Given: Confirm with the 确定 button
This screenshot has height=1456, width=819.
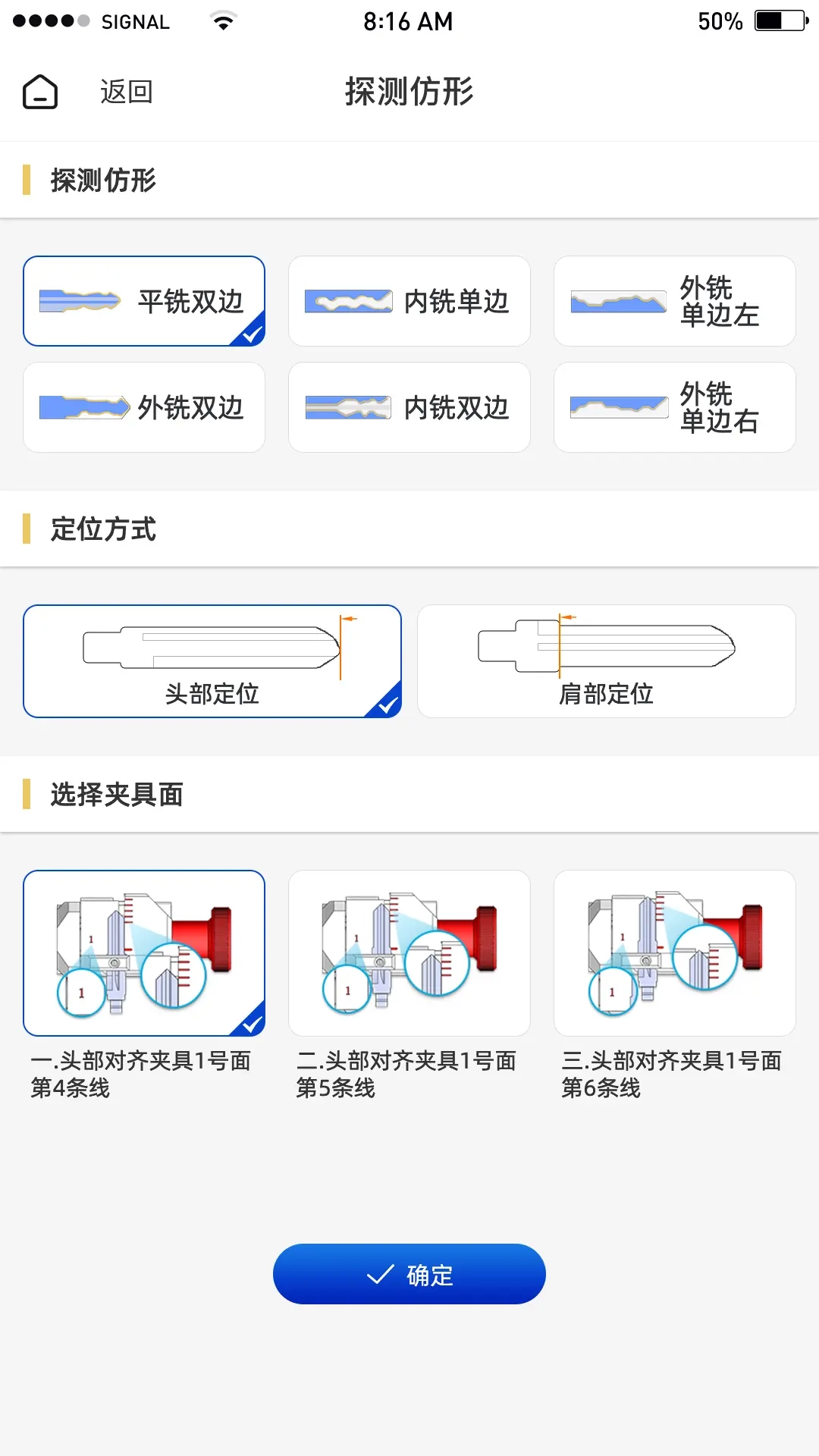Looking at the screenshot, I should [x=409, y=1274].
